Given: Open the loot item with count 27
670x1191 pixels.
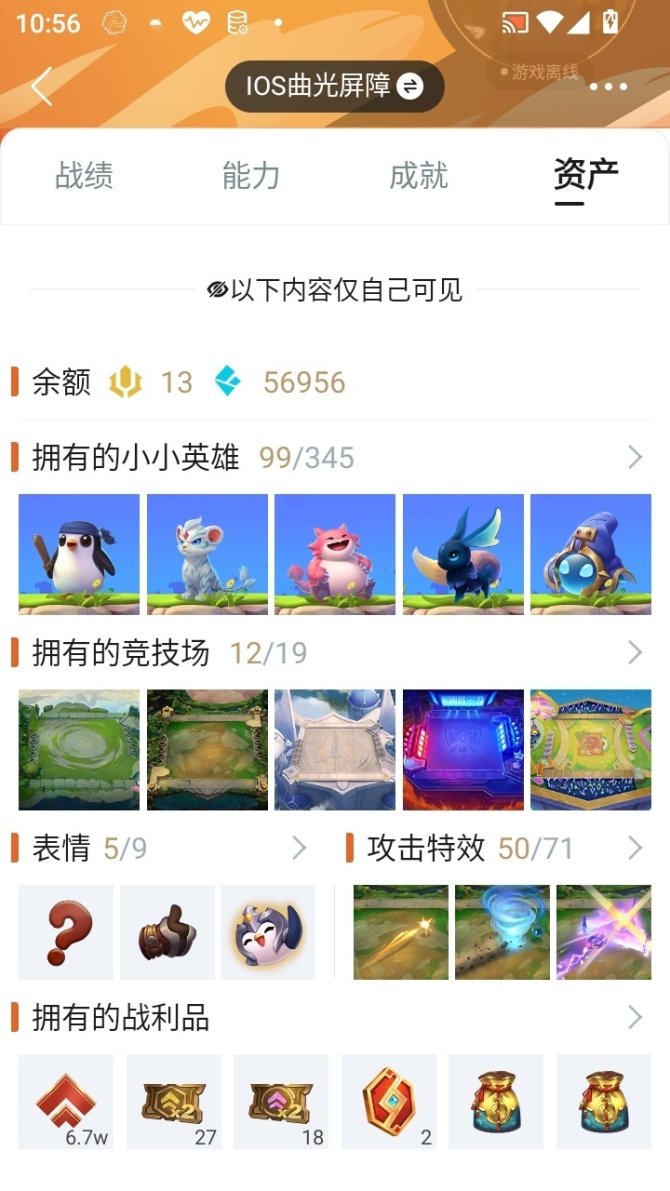Looking at the screenshot, I should [x=174, y=1101].
